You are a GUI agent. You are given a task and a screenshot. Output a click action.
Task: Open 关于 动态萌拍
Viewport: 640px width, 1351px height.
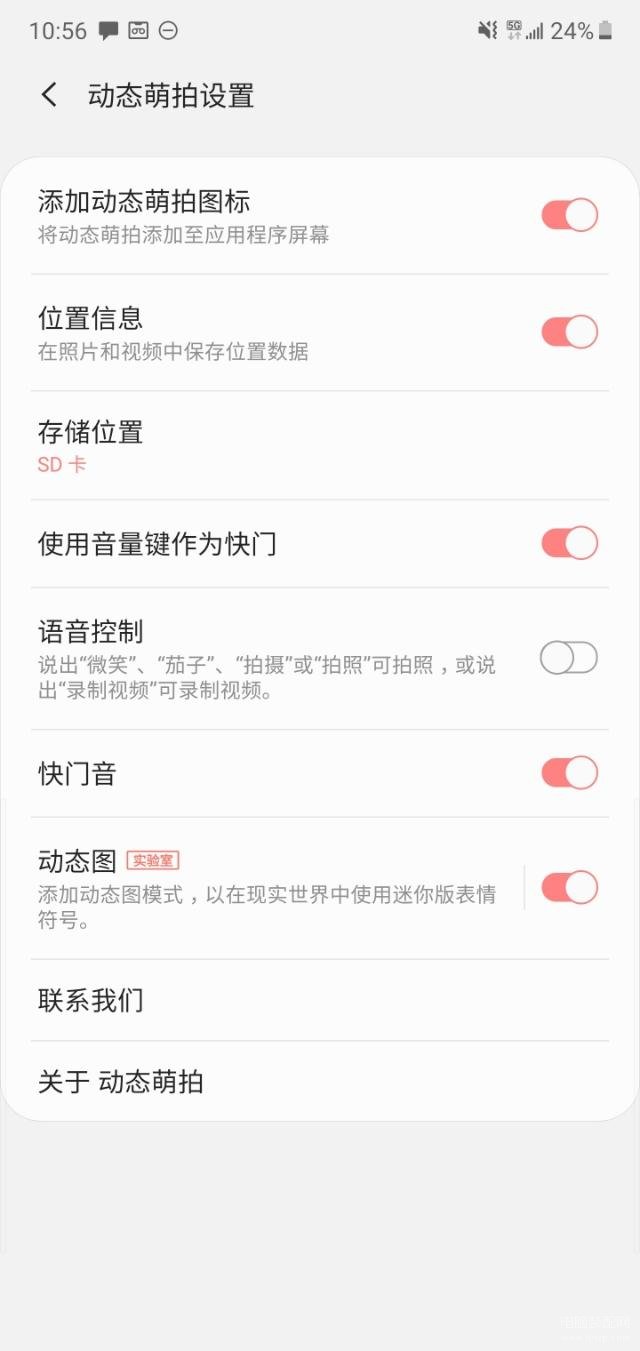coord(320,1081)
